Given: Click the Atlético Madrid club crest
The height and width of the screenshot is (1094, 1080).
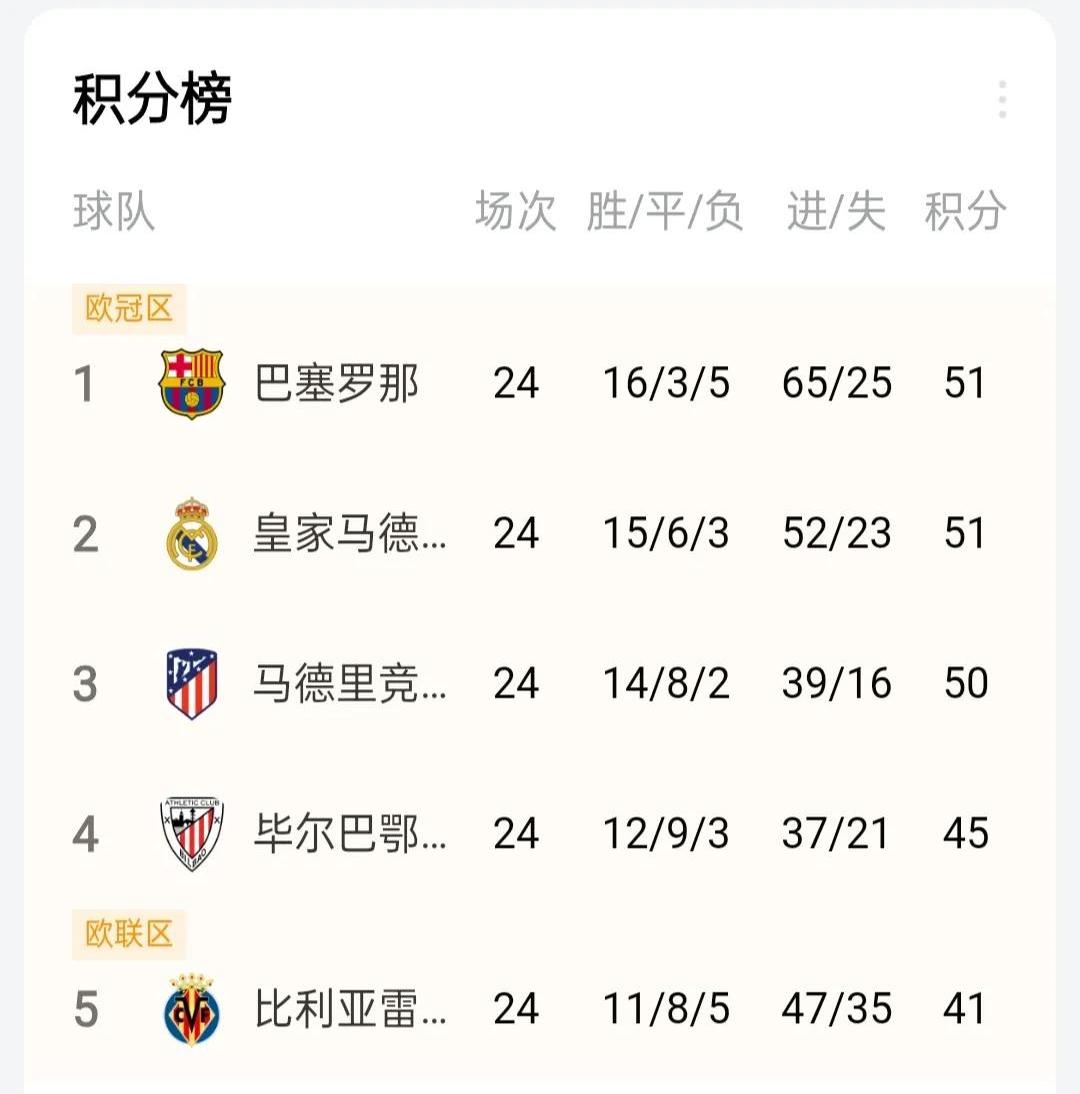Looking at the screenshot, I should (x=191, y=683).
